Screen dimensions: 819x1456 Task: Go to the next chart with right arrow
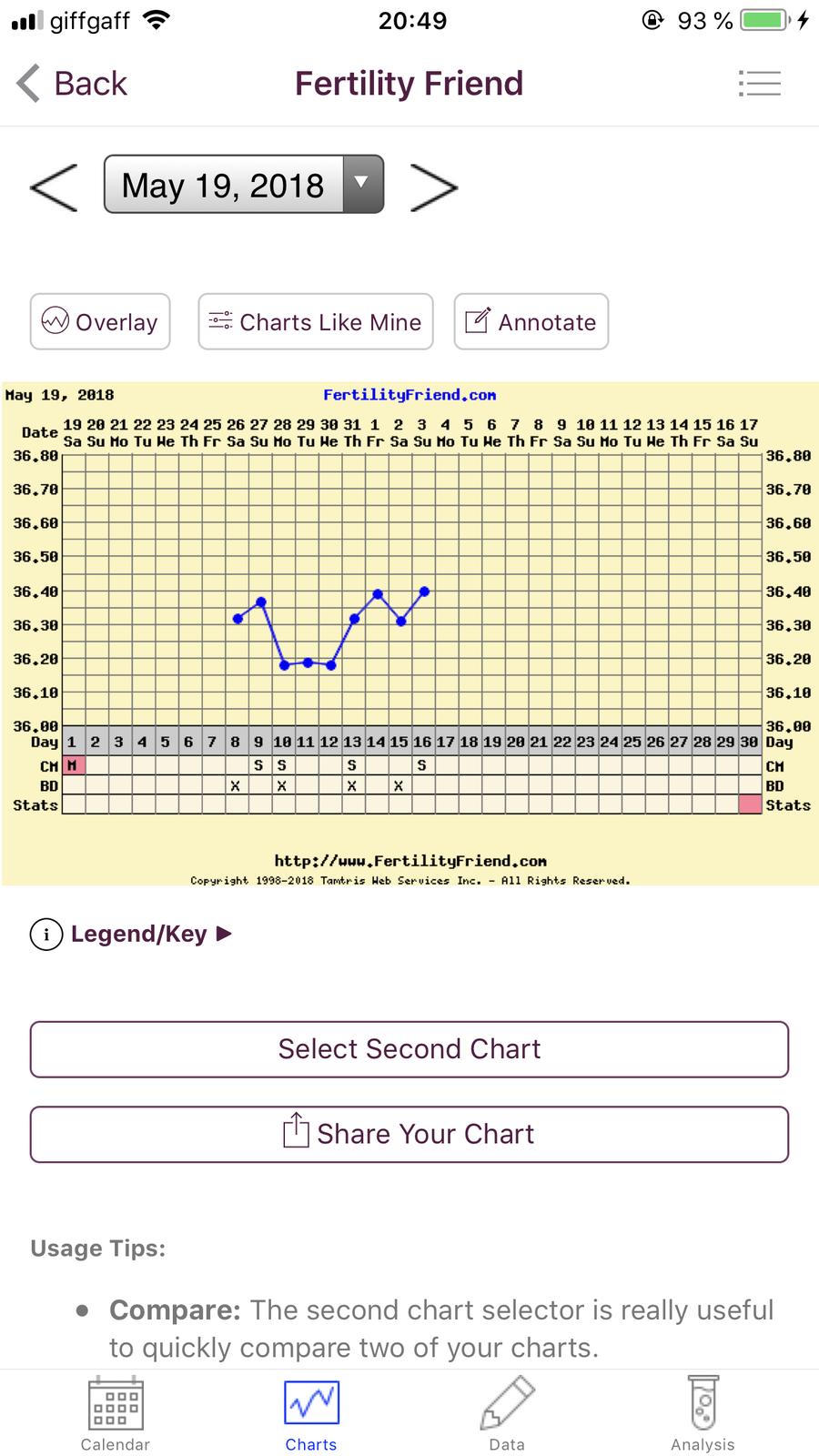pyautogui.click(x=434, y=187)
